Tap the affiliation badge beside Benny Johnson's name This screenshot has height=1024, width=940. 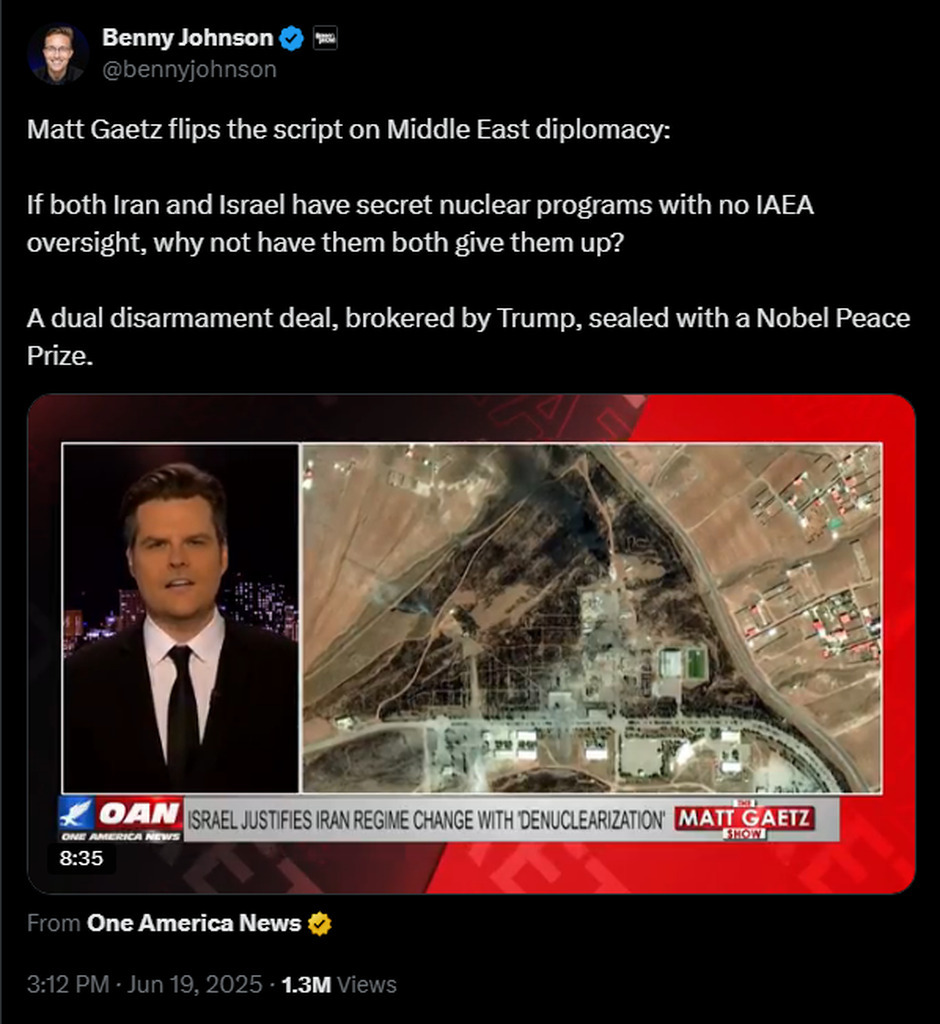click(325, 39)
